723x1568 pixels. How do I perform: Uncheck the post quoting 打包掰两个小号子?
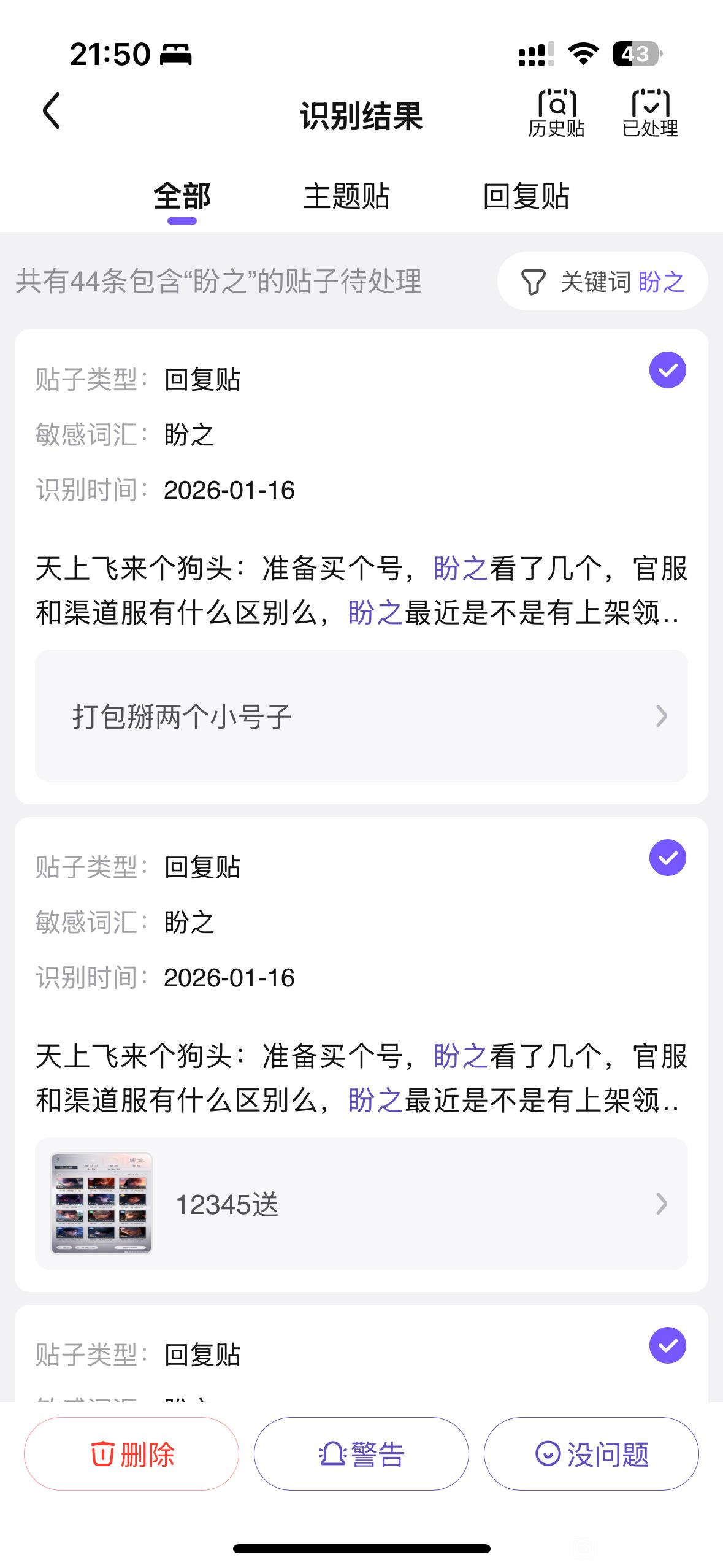click(667, 370)
